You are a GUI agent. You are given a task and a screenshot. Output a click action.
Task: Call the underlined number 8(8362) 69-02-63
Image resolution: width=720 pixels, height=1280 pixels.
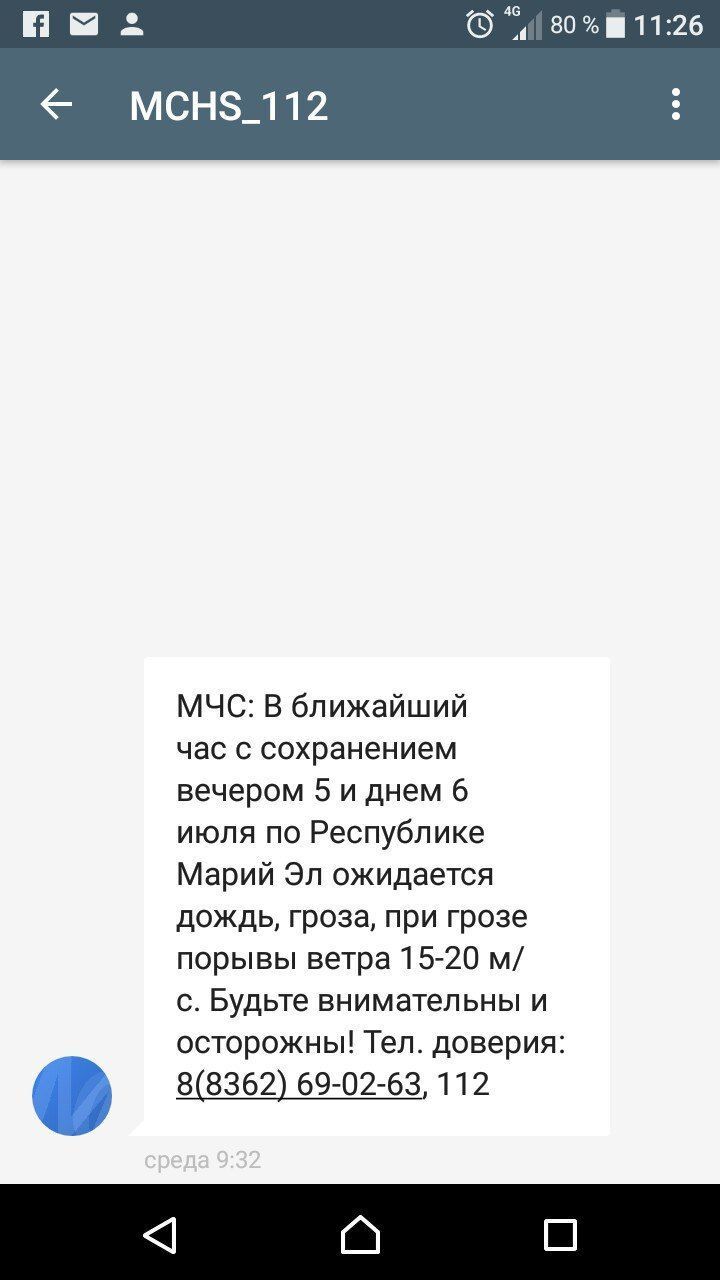pyautogui.click(x=298, y=1084)
